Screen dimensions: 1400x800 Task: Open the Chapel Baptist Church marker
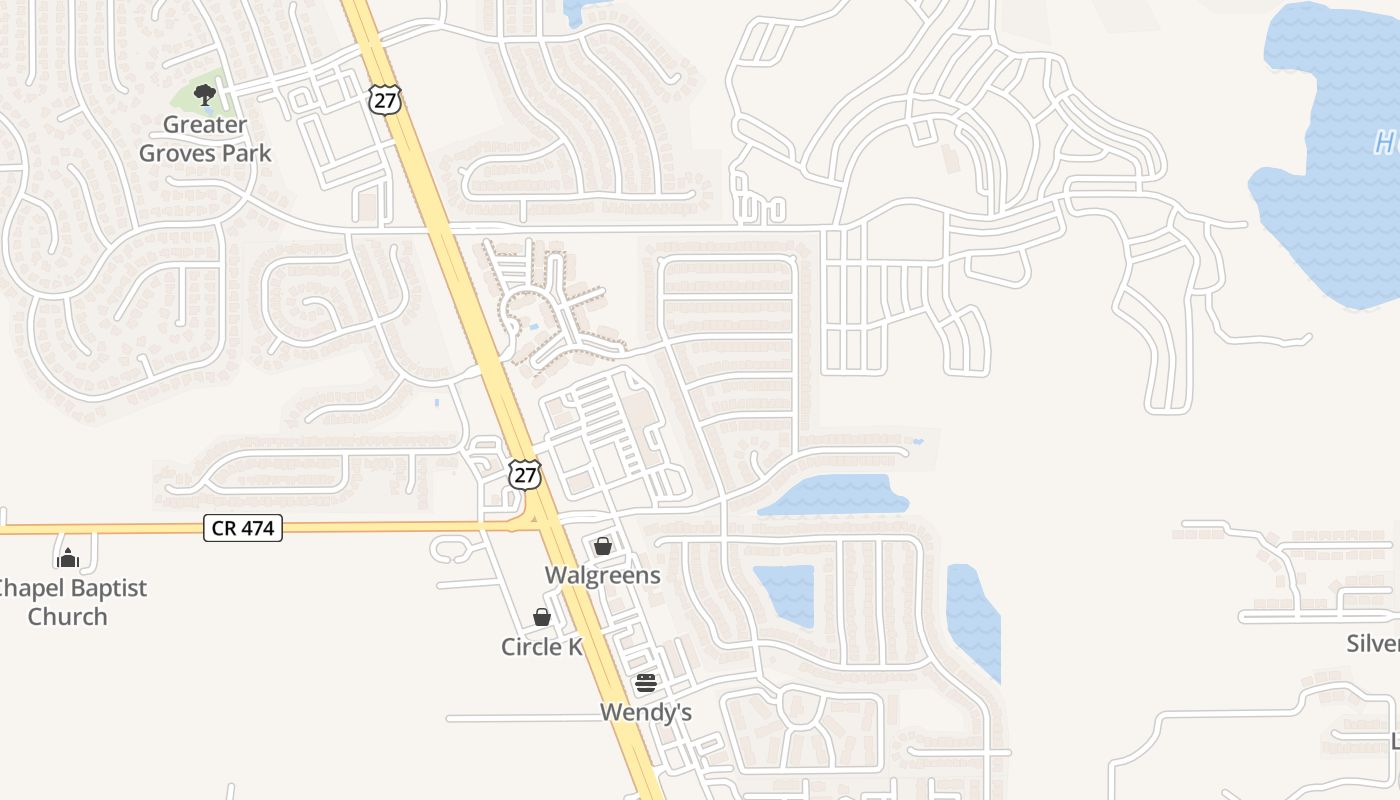pos(67,557)
